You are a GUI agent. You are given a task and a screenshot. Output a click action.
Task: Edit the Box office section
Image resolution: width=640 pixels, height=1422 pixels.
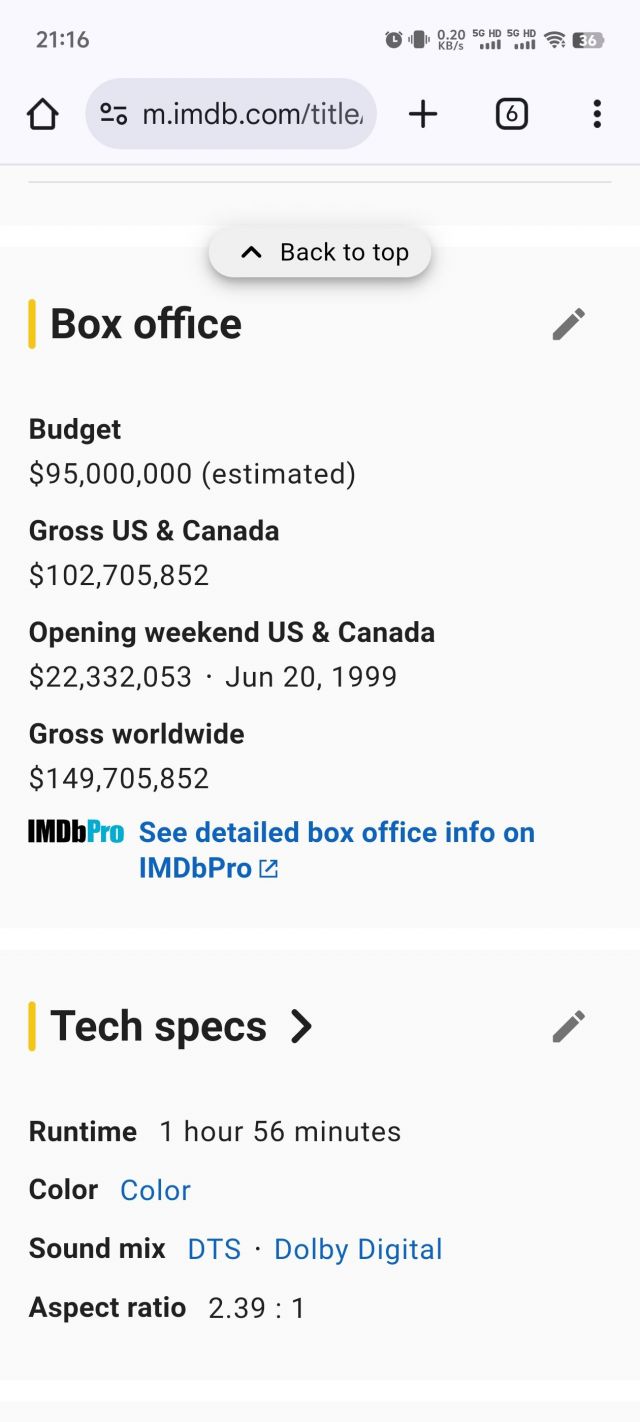point(569,324)
